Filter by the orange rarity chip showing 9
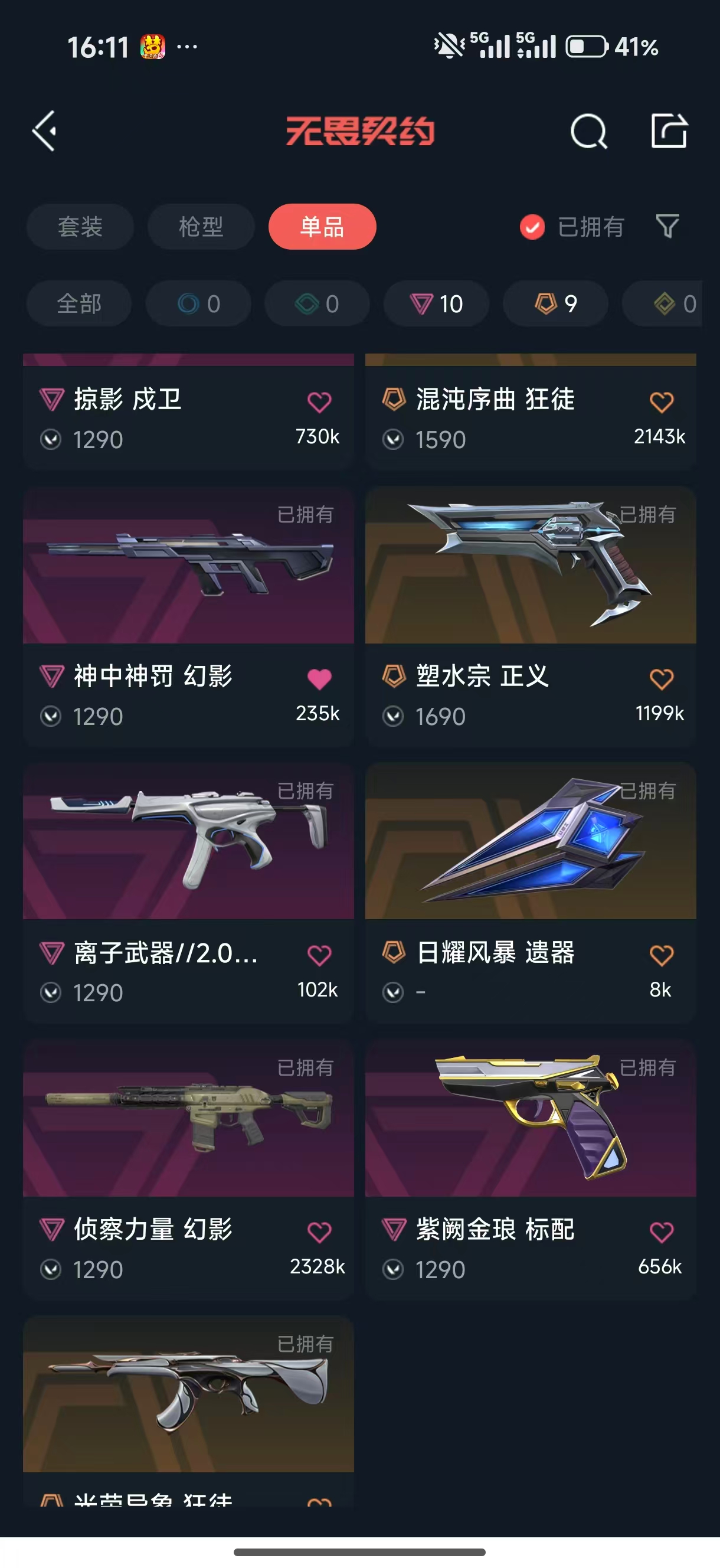Viewport: 720px width, 1568px height. [x=555, y=303]
